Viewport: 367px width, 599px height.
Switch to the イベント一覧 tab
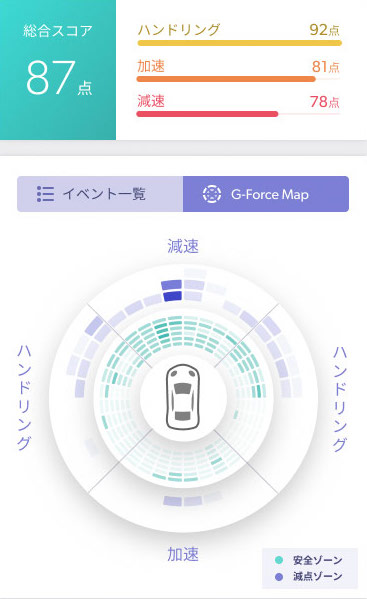pos(100,194)
